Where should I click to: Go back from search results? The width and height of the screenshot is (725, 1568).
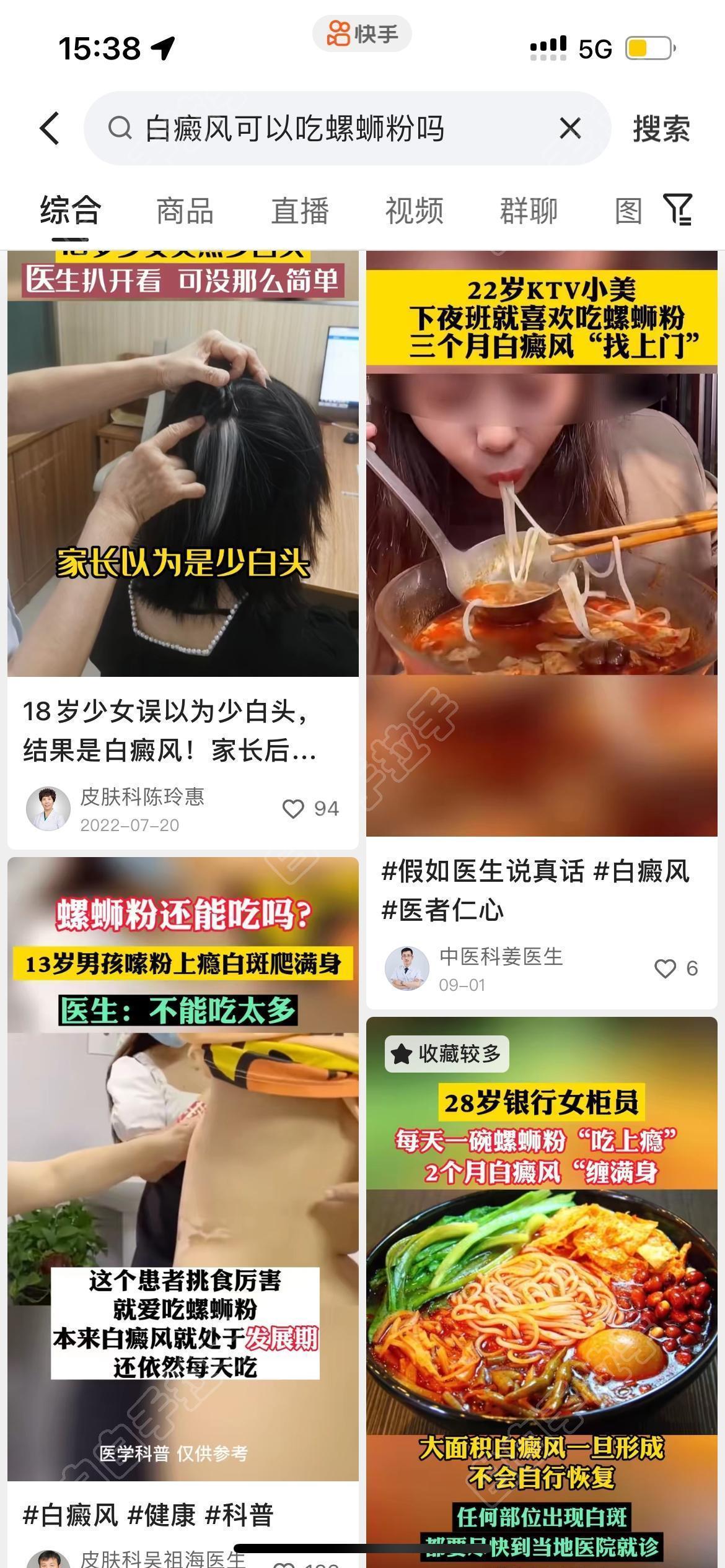tap(50, 128)
